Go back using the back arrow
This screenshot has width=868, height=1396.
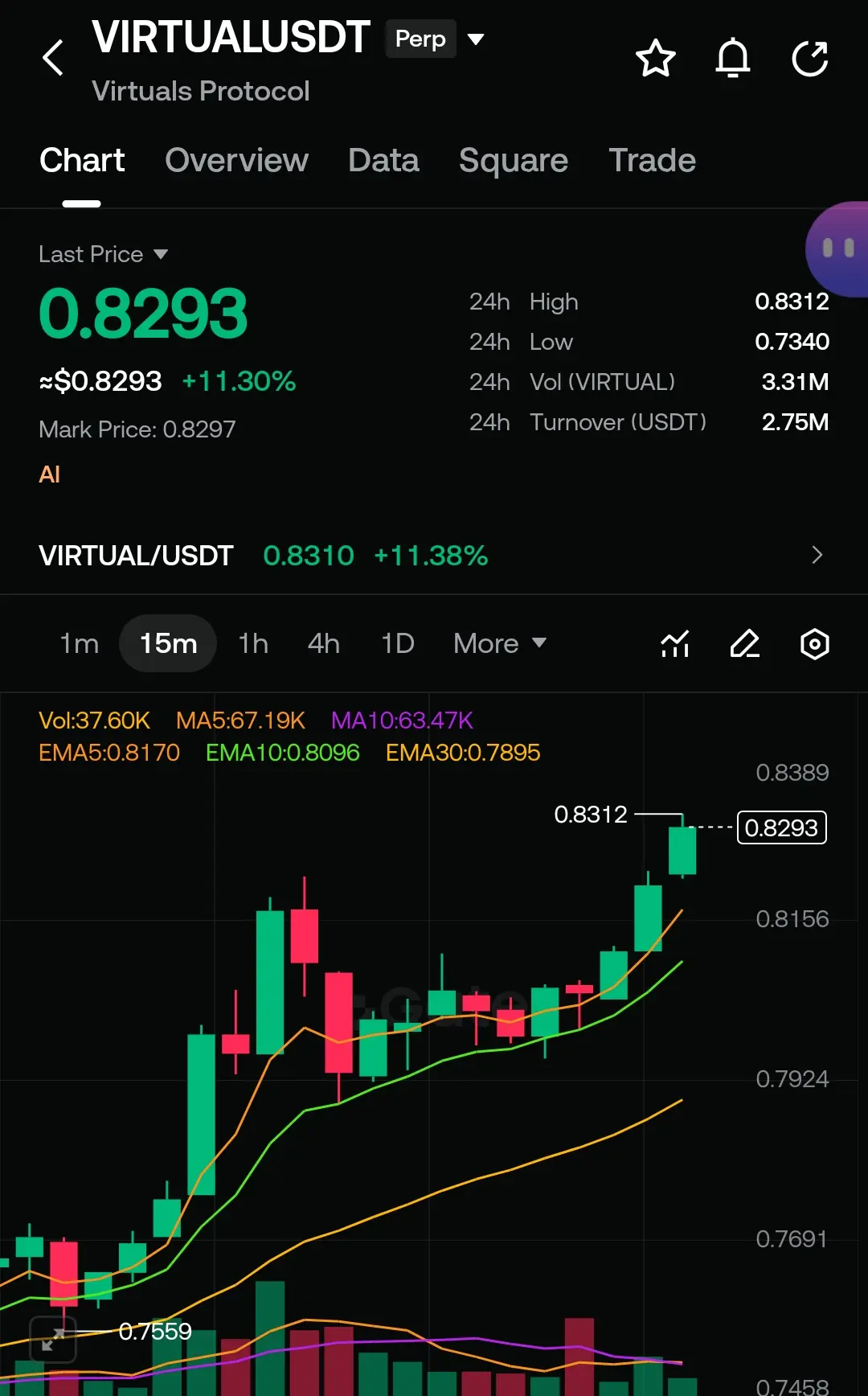[53, 58]
